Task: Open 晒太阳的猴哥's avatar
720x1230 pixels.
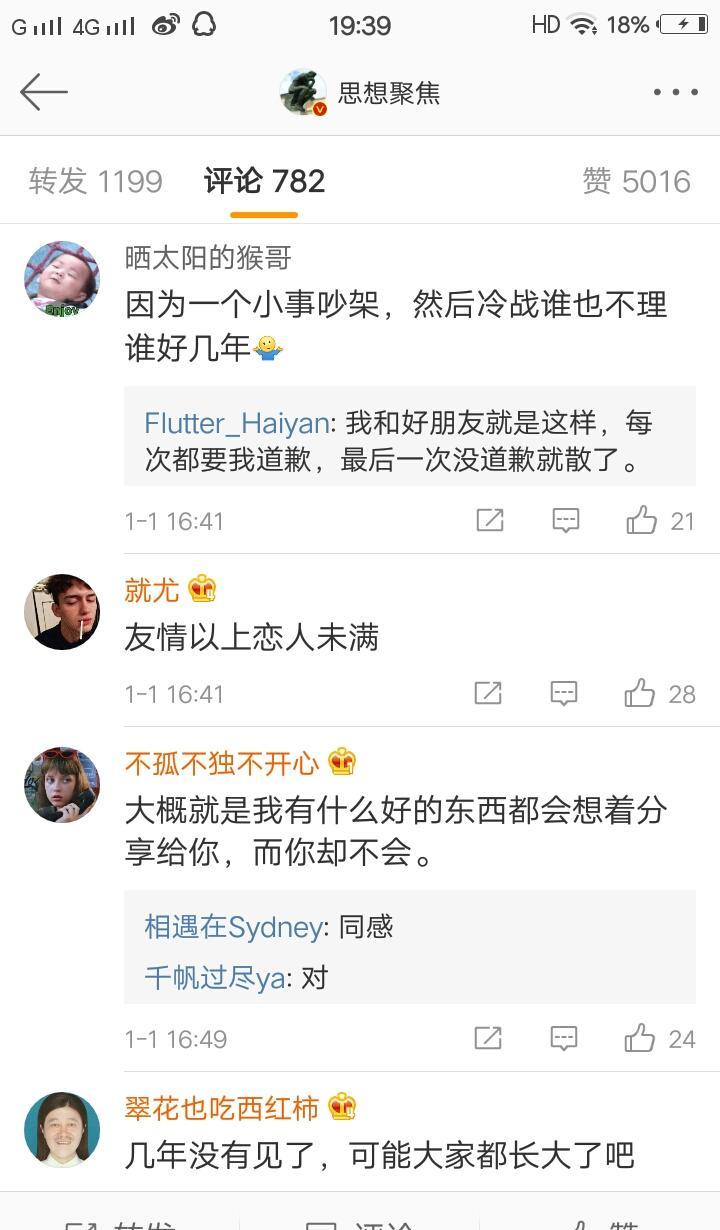Action: [62, 279]
